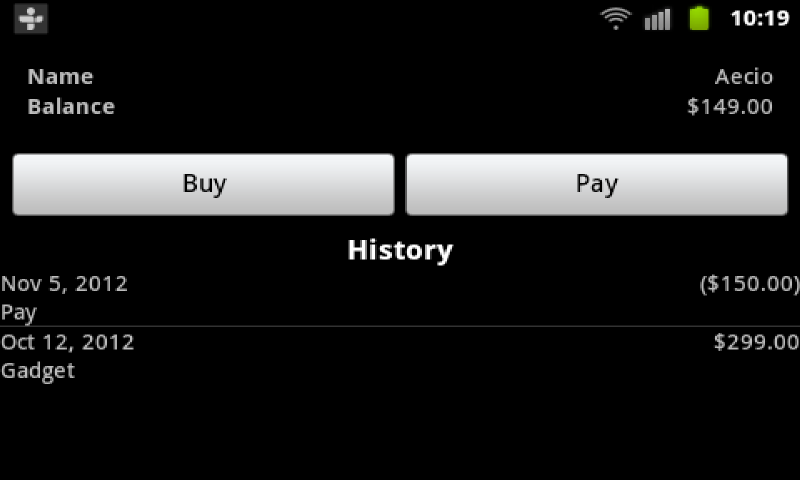Tap the Pay button
Screen dimensions: 800x480
596,184
